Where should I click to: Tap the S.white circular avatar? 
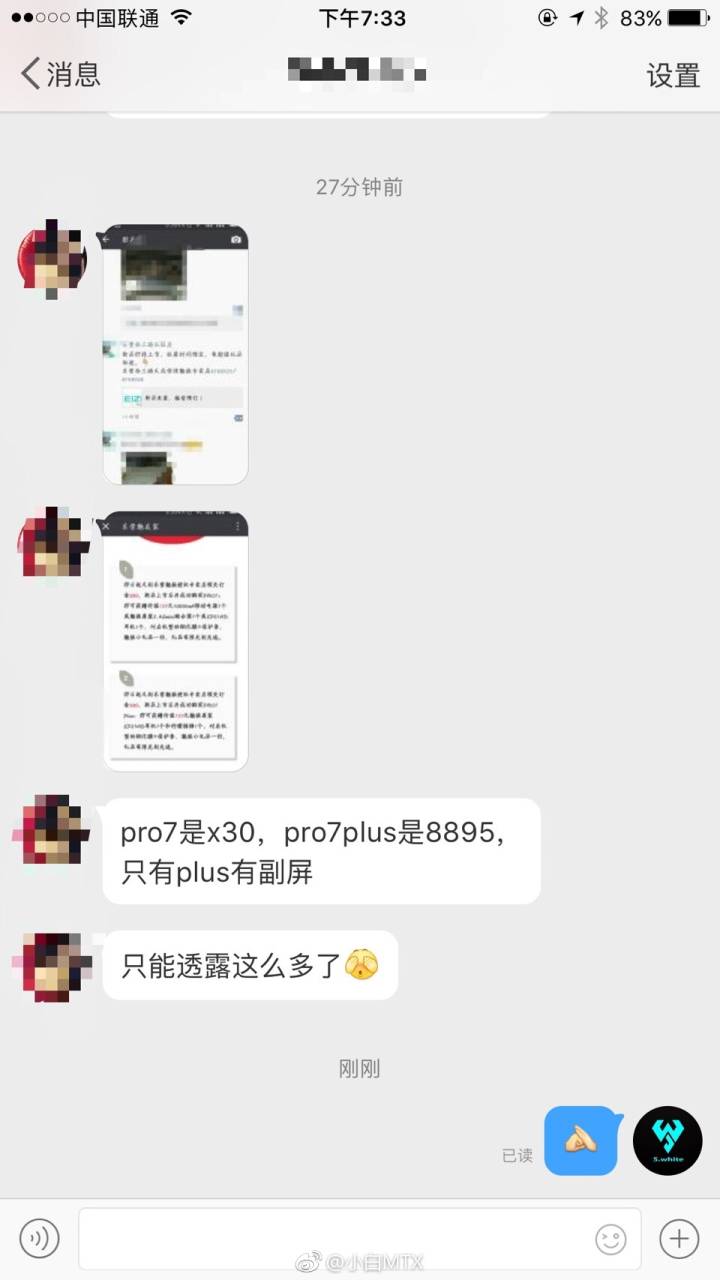[667, 1140]
